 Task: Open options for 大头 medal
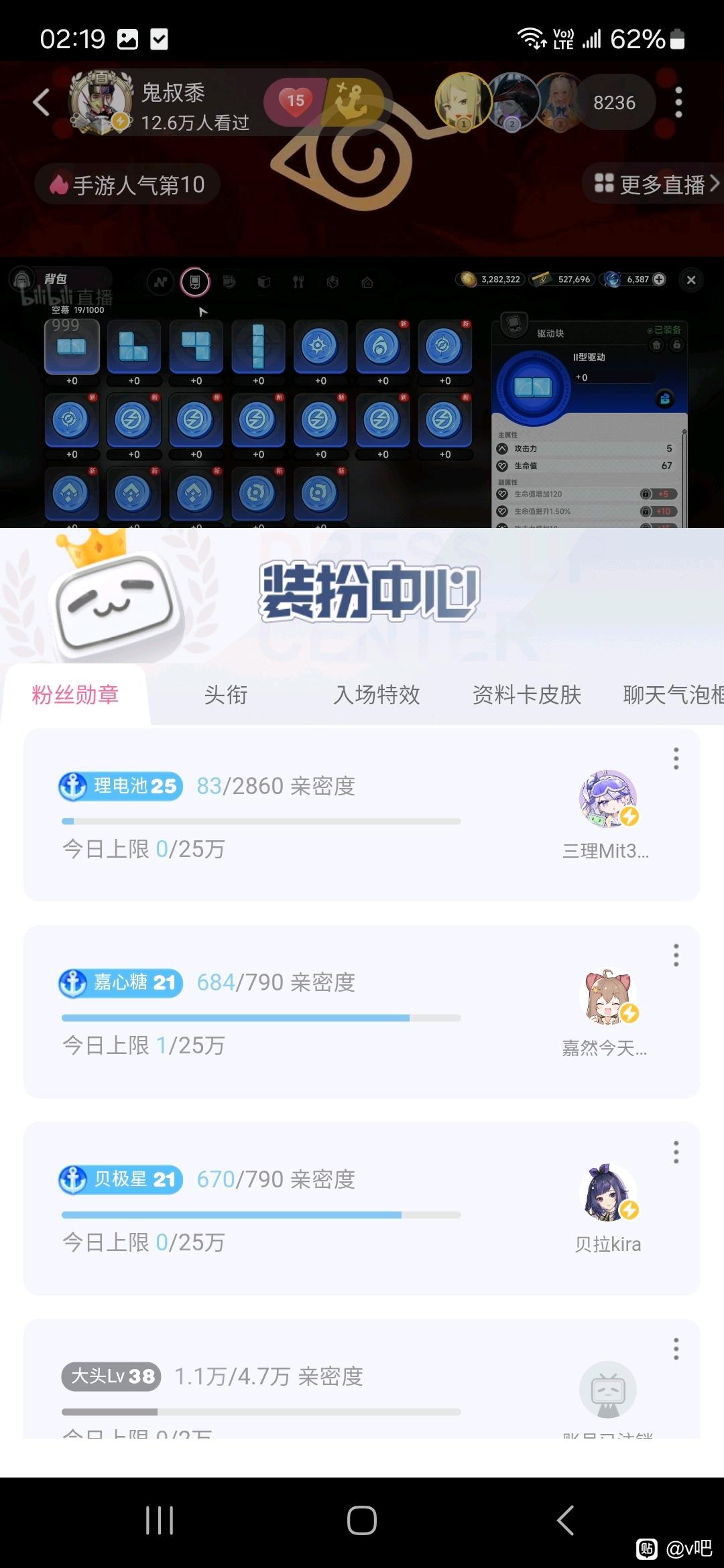coord(676,1348)
